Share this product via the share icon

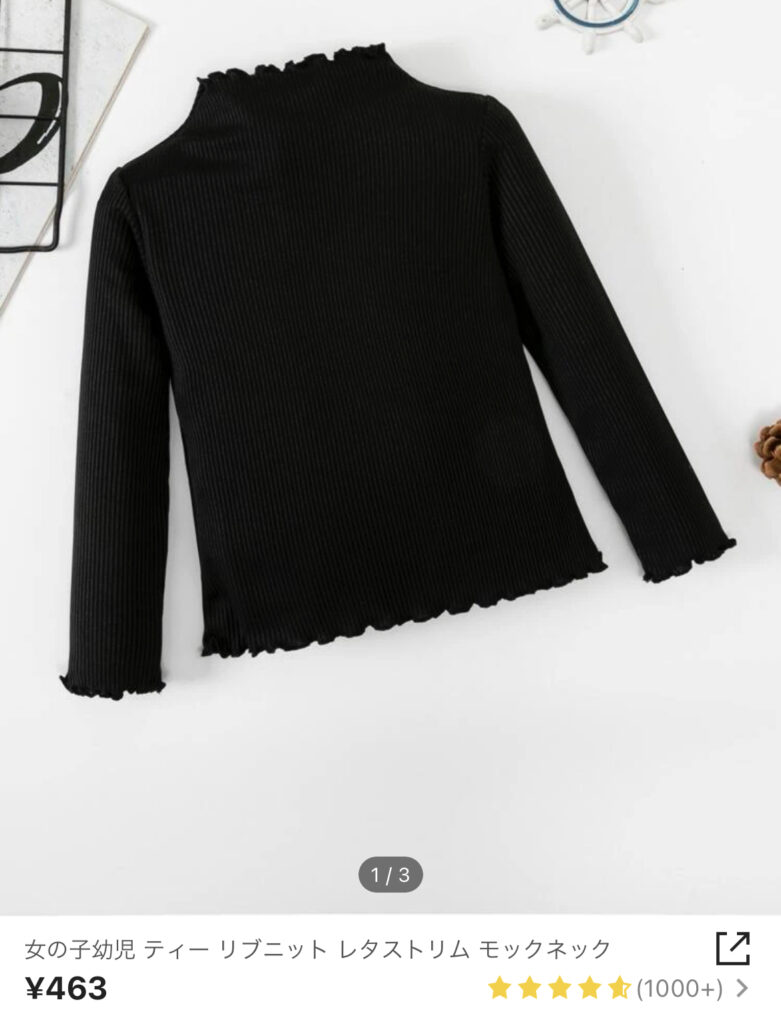point(732,948)
